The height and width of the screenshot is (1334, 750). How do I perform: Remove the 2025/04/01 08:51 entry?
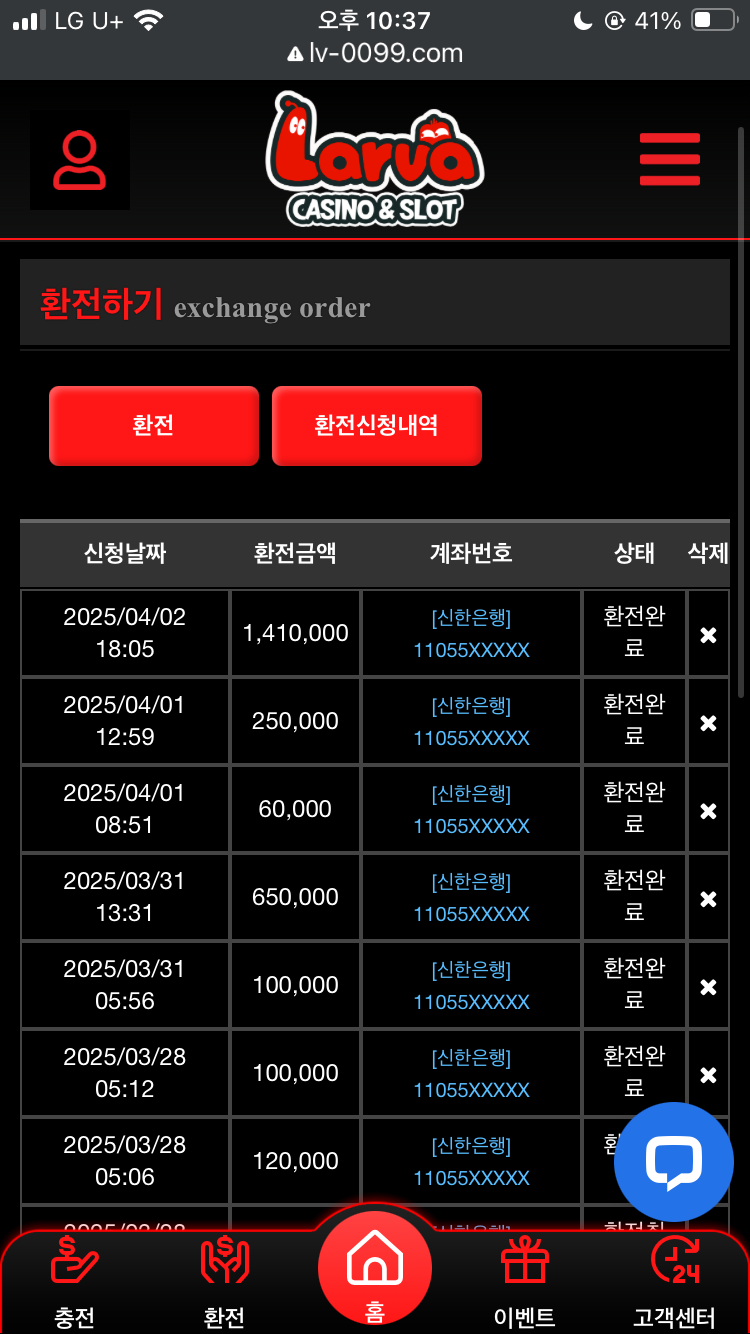[x=708, y=811]
